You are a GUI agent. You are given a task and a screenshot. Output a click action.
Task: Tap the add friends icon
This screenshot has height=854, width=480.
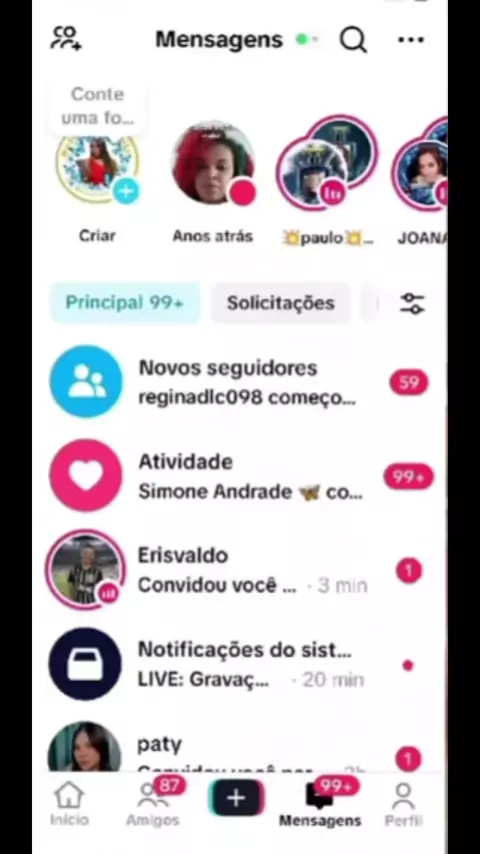point(66,39)
